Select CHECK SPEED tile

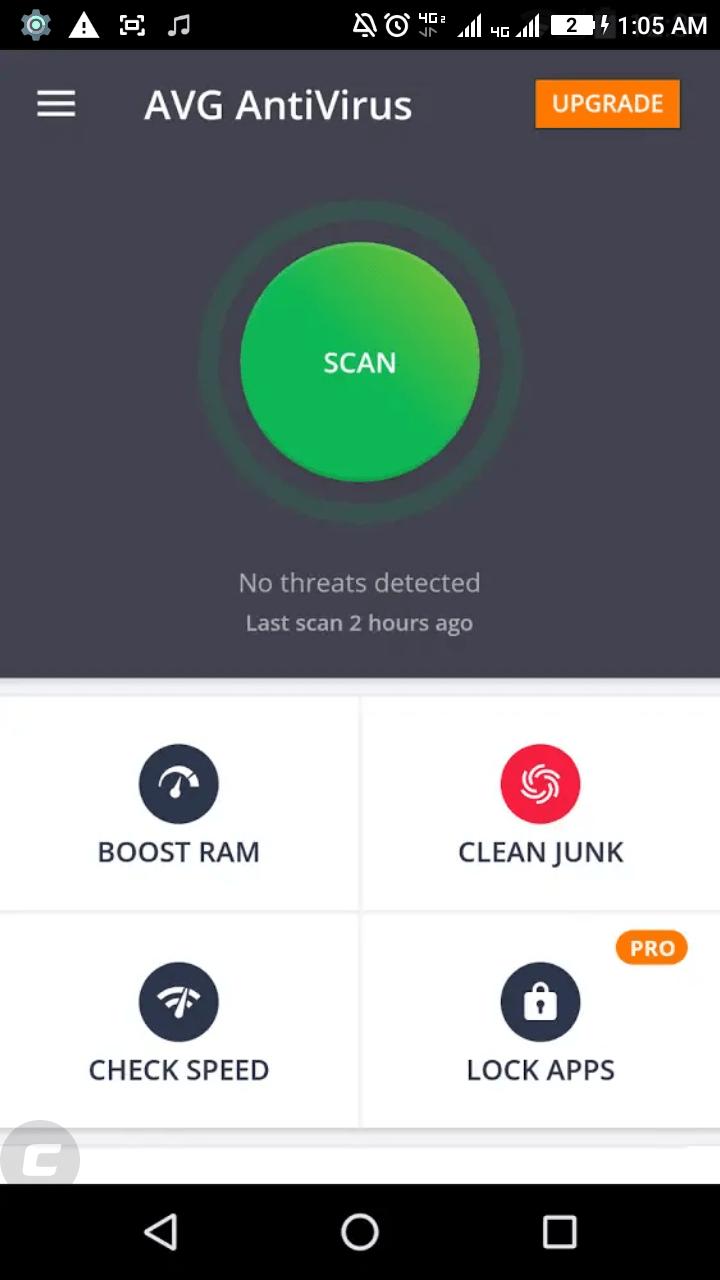point(179,1022)
